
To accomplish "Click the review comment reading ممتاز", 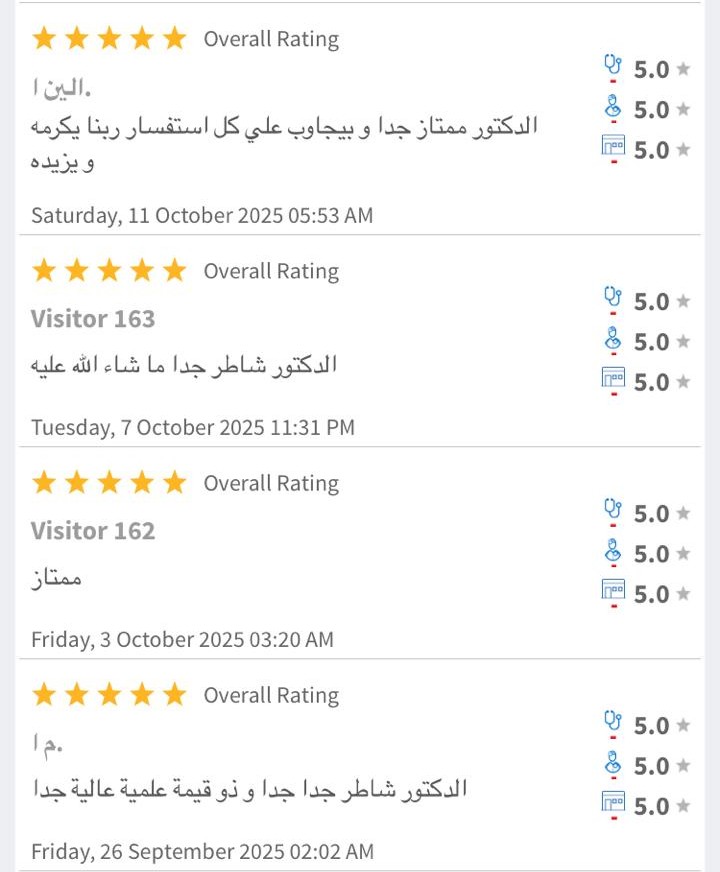I will click(x=54, y=578).
